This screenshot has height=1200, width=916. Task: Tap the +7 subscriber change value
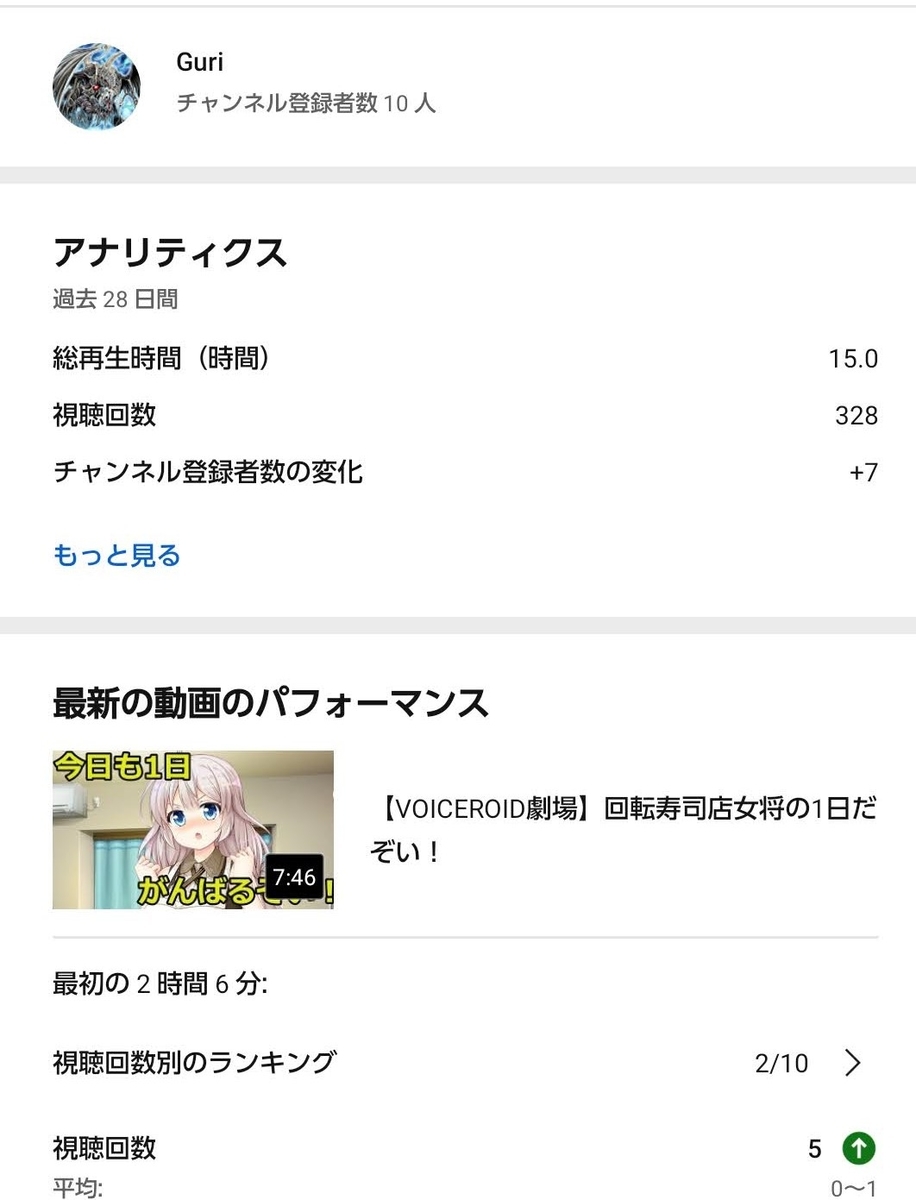point(862,472)
